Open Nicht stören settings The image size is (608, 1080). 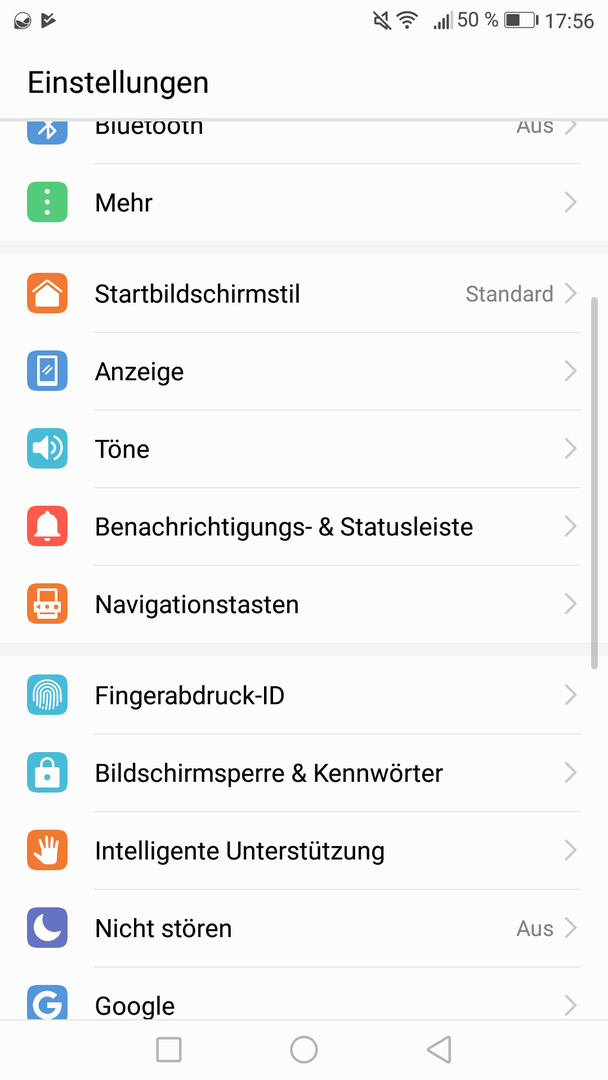(x=304, y=928)
